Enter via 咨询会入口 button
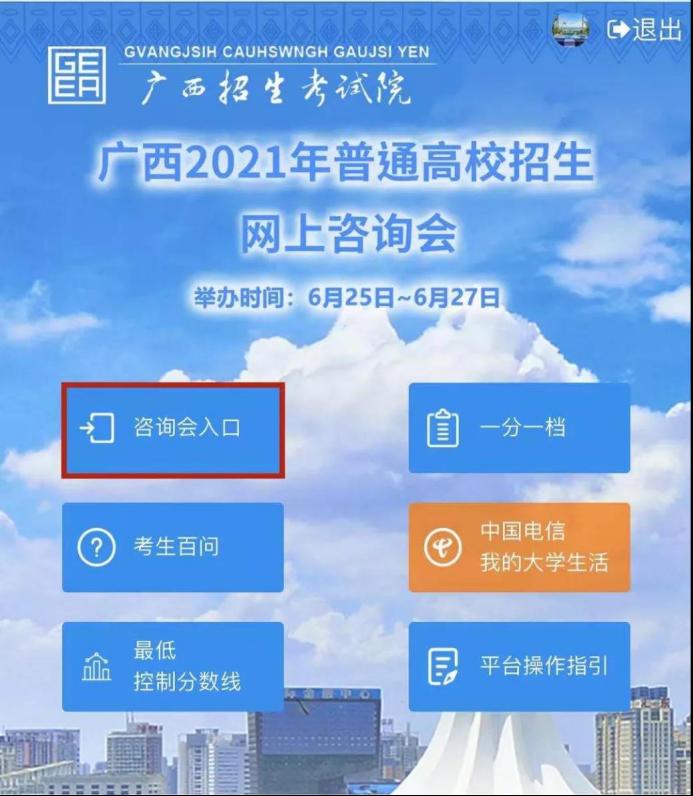This screenshot has height=796, width=693. (173, 428)
